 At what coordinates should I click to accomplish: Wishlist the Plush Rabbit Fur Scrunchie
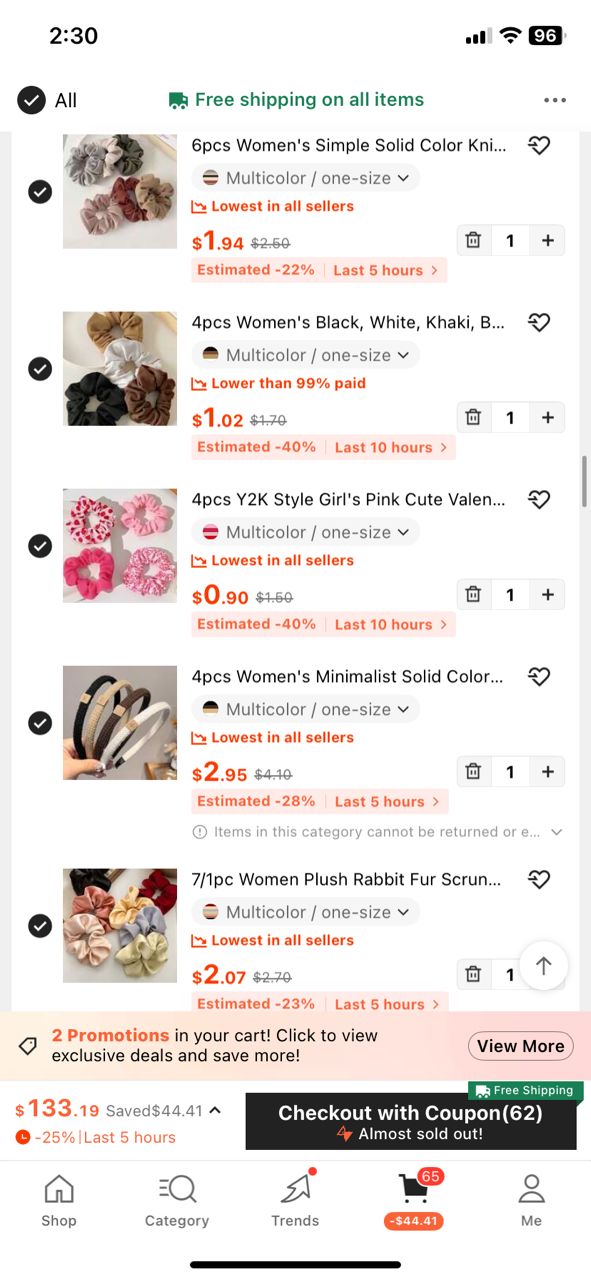539,880
